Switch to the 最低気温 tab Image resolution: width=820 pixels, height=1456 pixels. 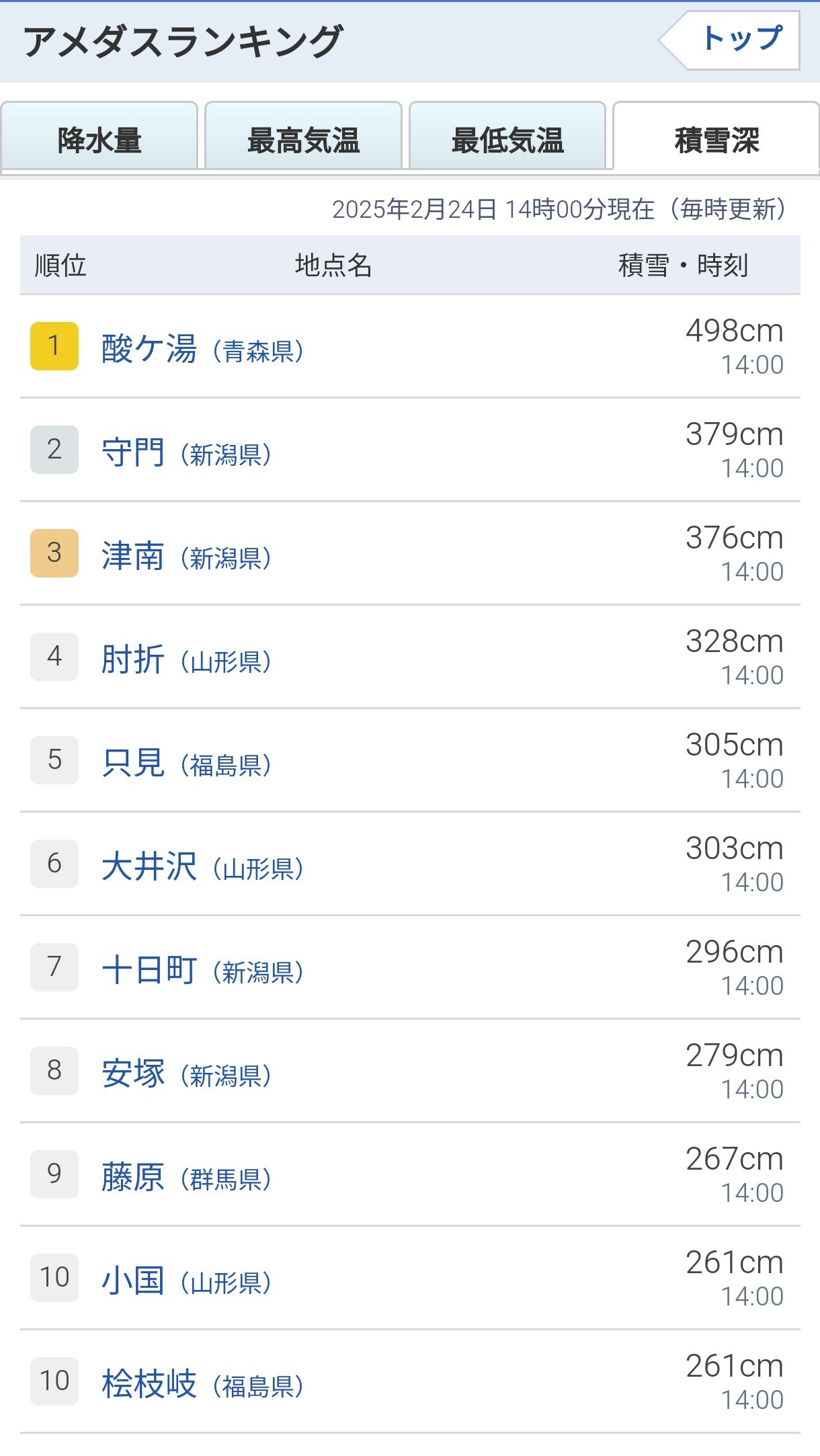point(507,140)
